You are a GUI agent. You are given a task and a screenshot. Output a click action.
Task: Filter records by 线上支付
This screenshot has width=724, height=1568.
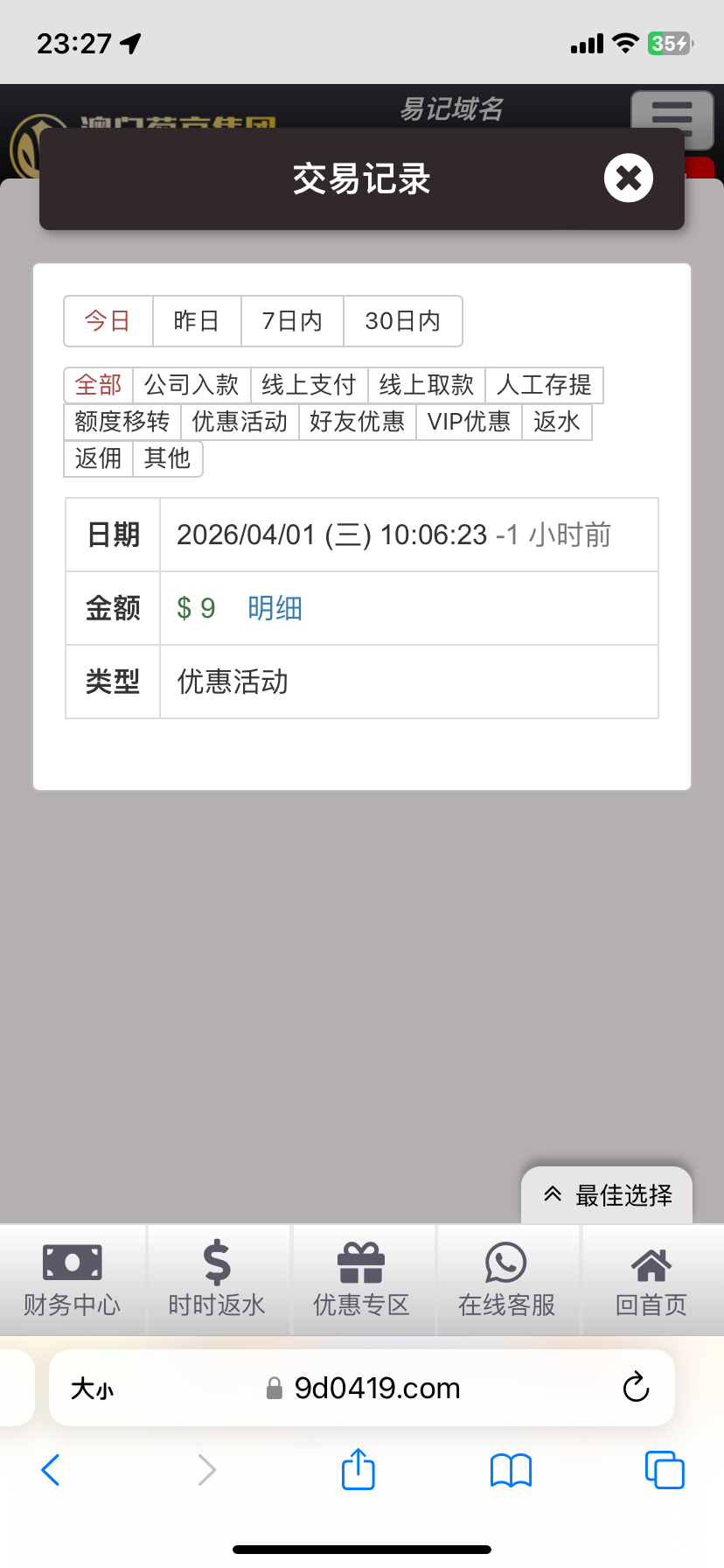309,385
